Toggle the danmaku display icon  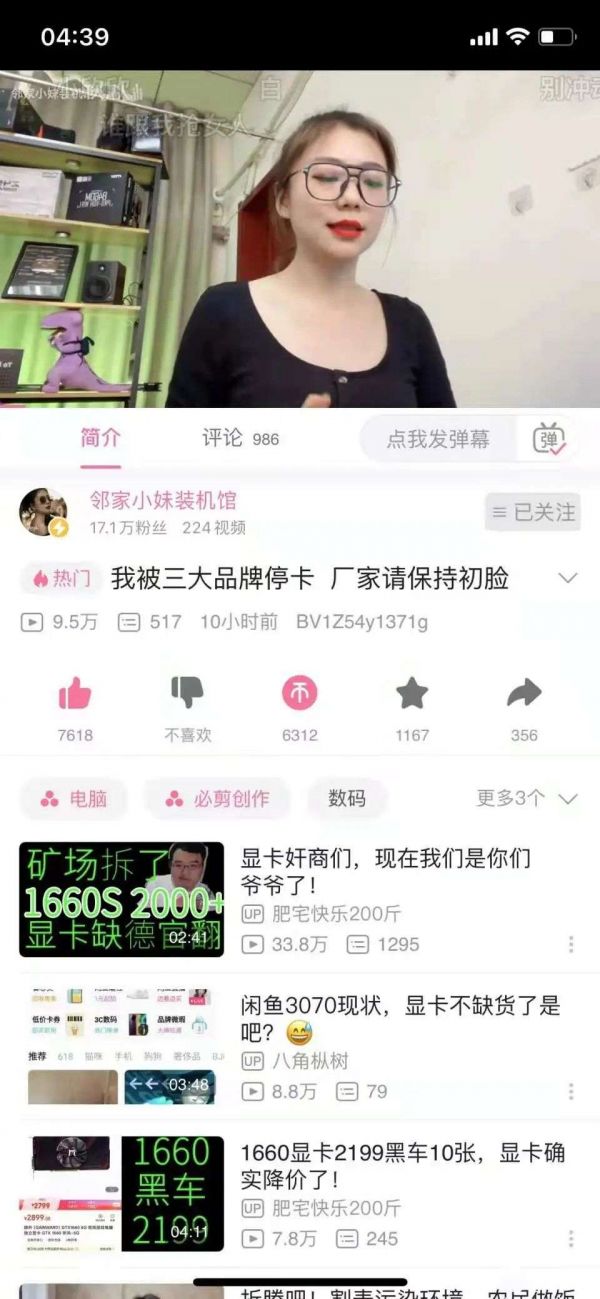[x=549, y=439]
